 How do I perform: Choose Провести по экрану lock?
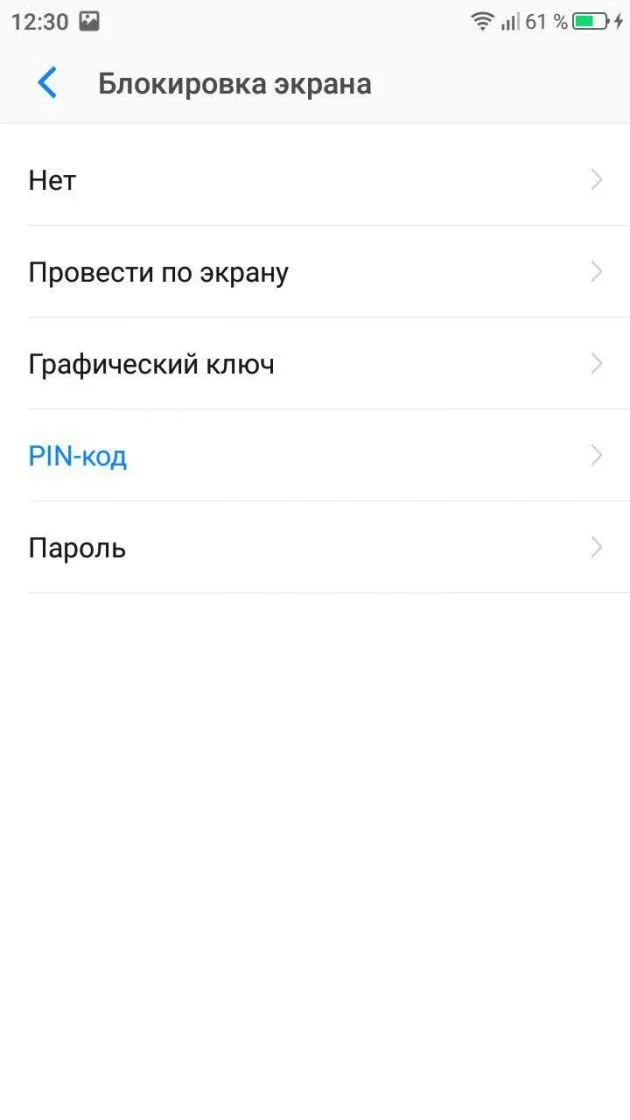coord(315,272)
